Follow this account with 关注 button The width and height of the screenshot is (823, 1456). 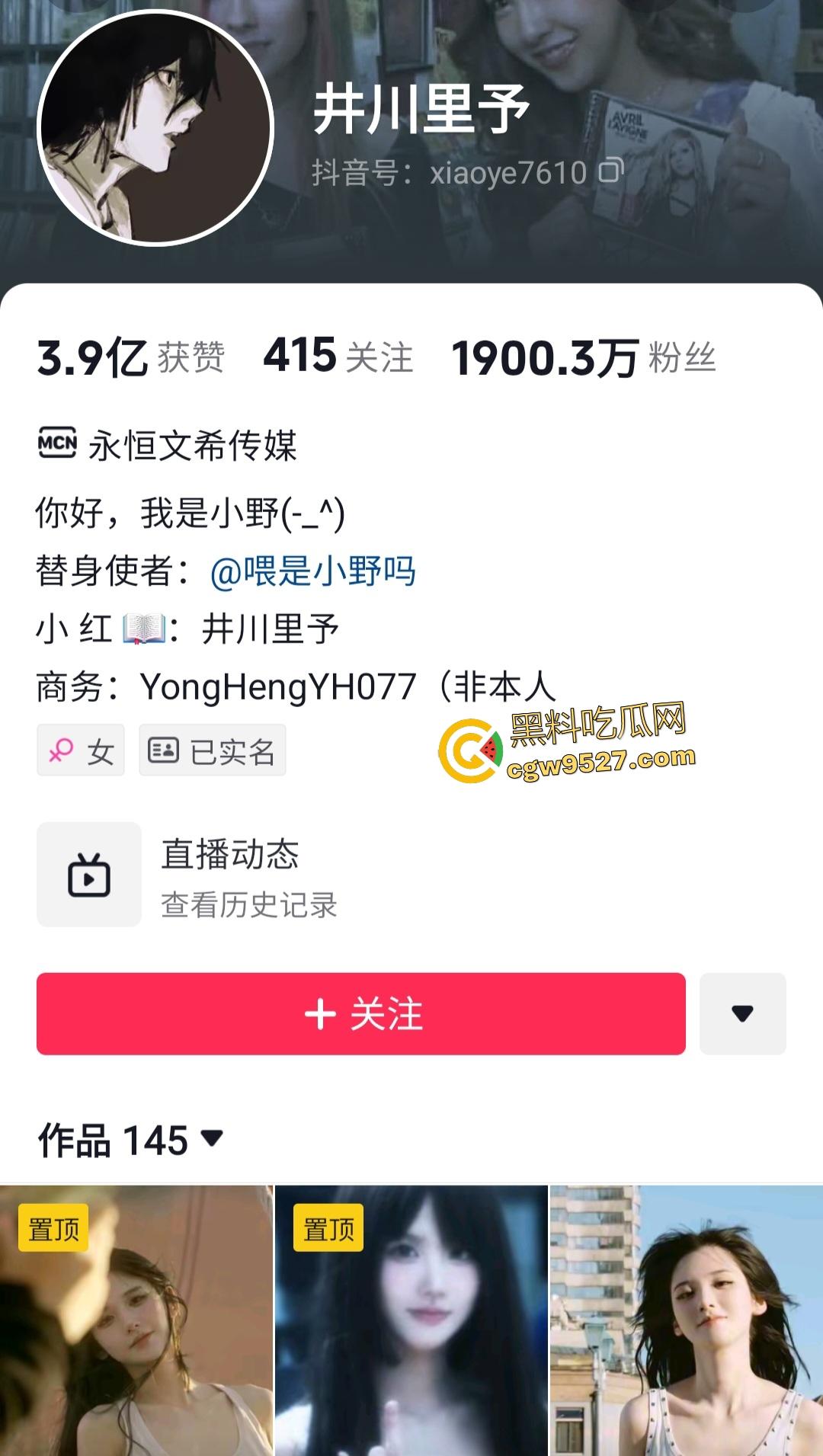click(x=360, y=1014)
